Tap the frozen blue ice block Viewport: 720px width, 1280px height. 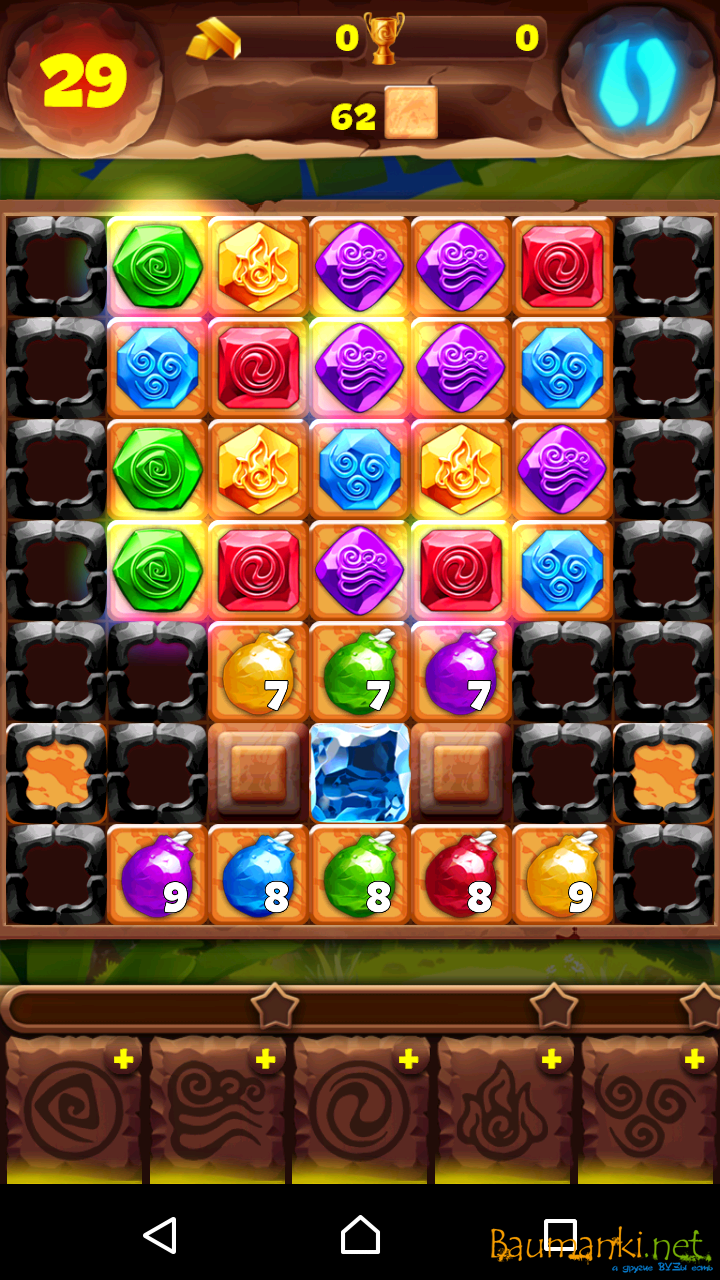(x=359, y=773)
